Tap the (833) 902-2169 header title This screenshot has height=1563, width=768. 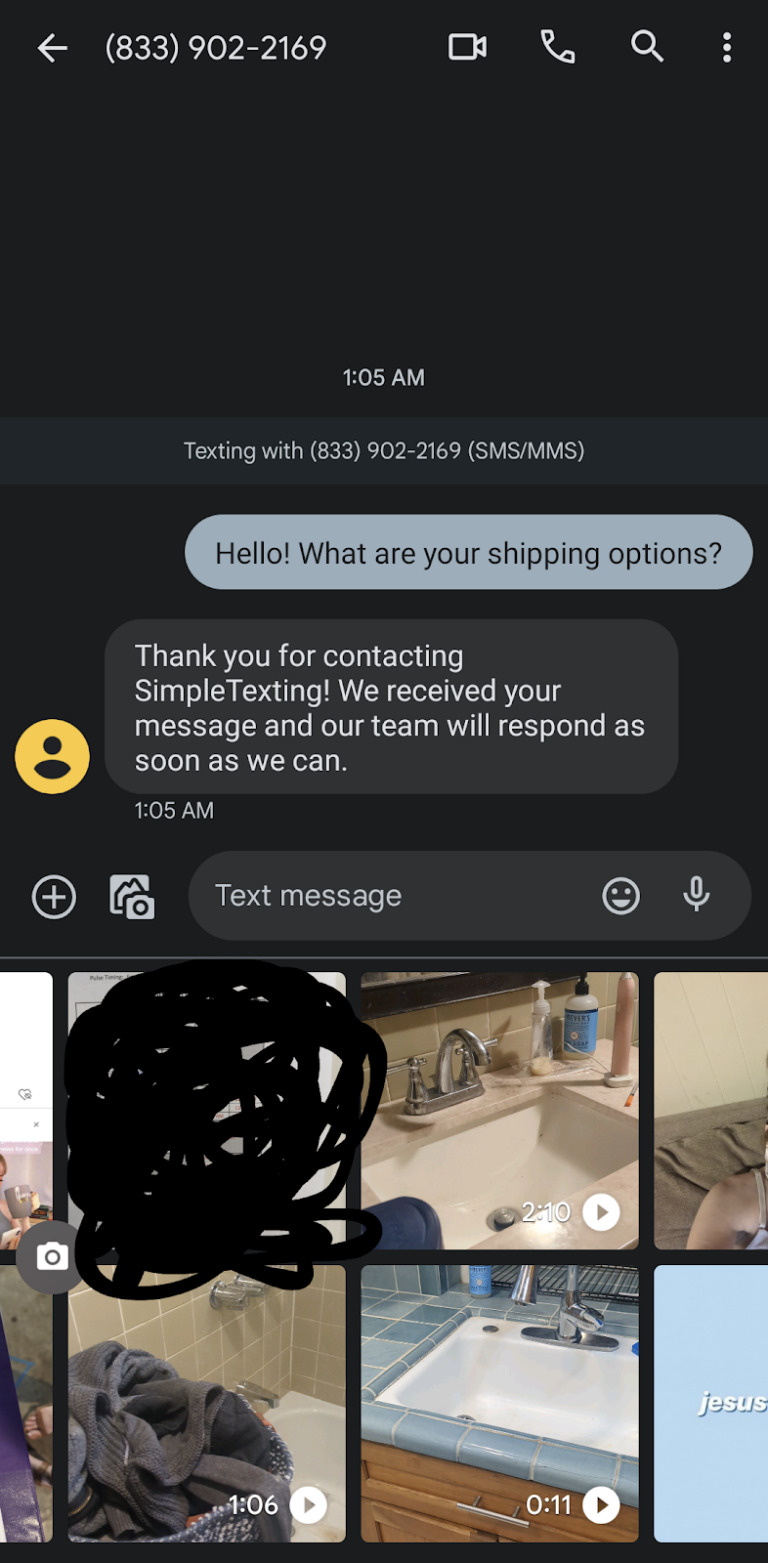pos(216,47)
